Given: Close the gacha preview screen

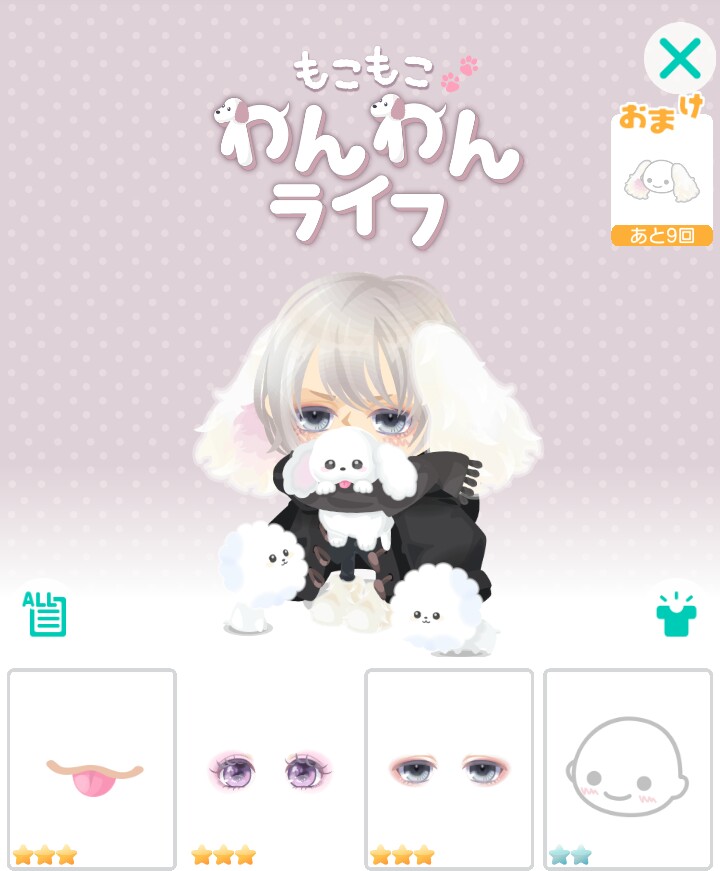Looking at the screenshot, I should coord(679,58).
